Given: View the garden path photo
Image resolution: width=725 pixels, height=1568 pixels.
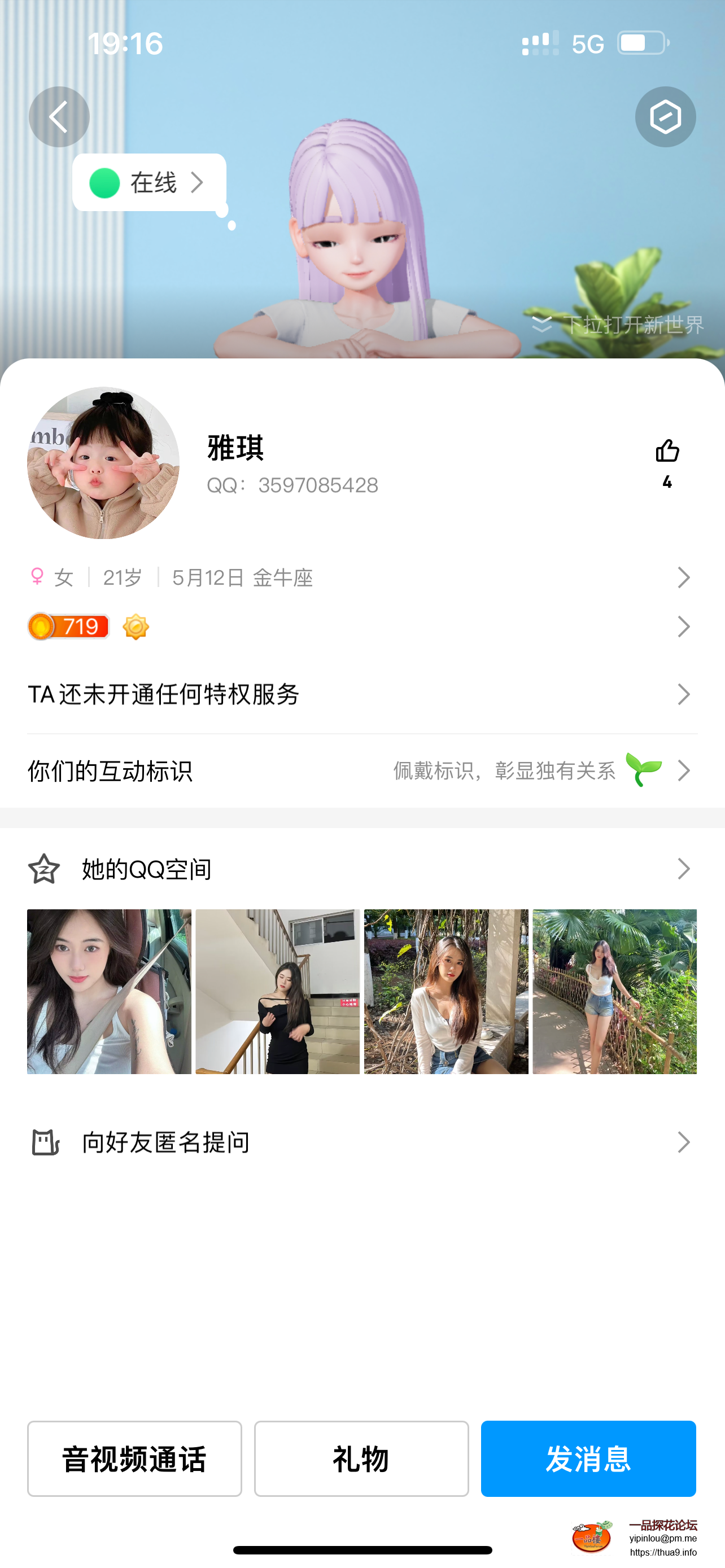Looking at the screenshot, I should click(x=615, y=991).
